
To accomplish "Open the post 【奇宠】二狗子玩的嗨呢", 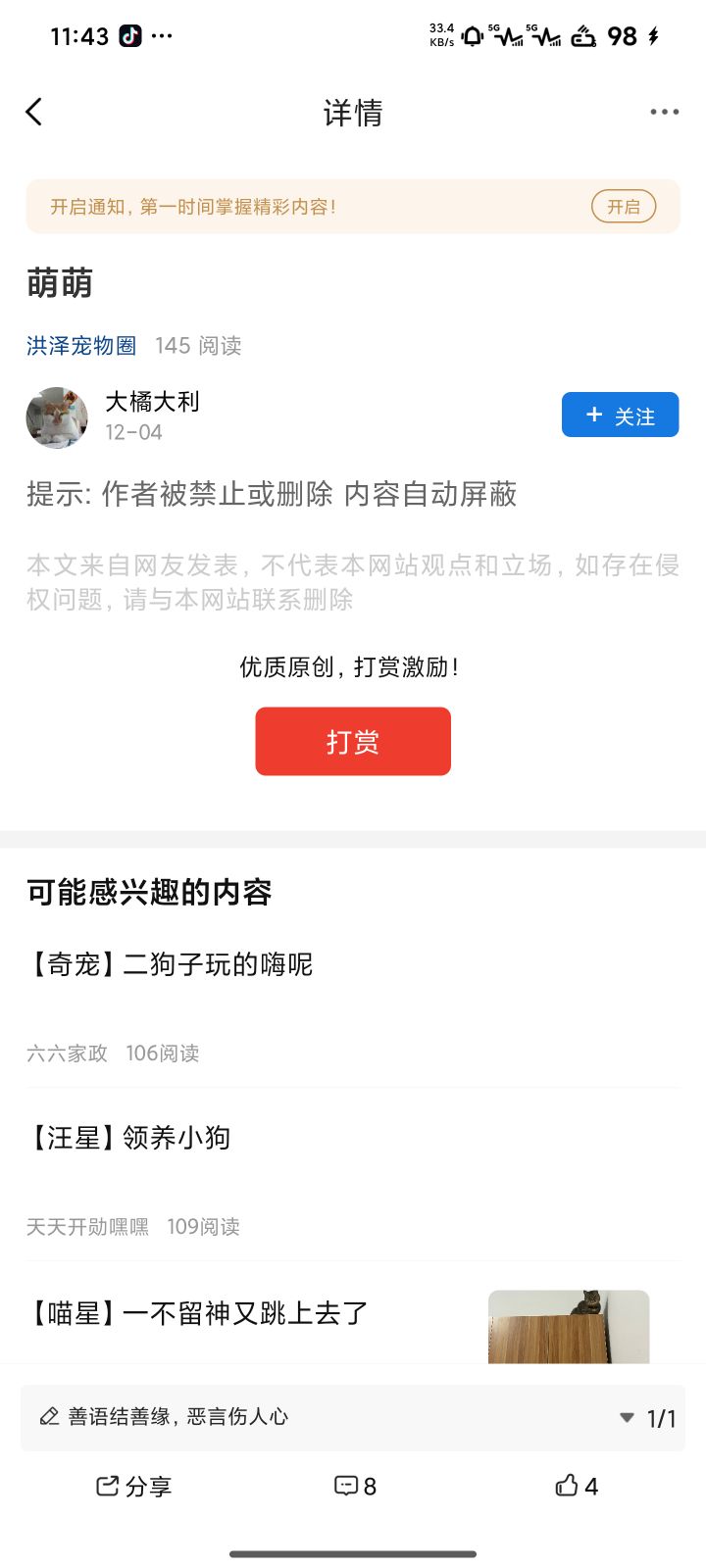I will coord(170,965).
